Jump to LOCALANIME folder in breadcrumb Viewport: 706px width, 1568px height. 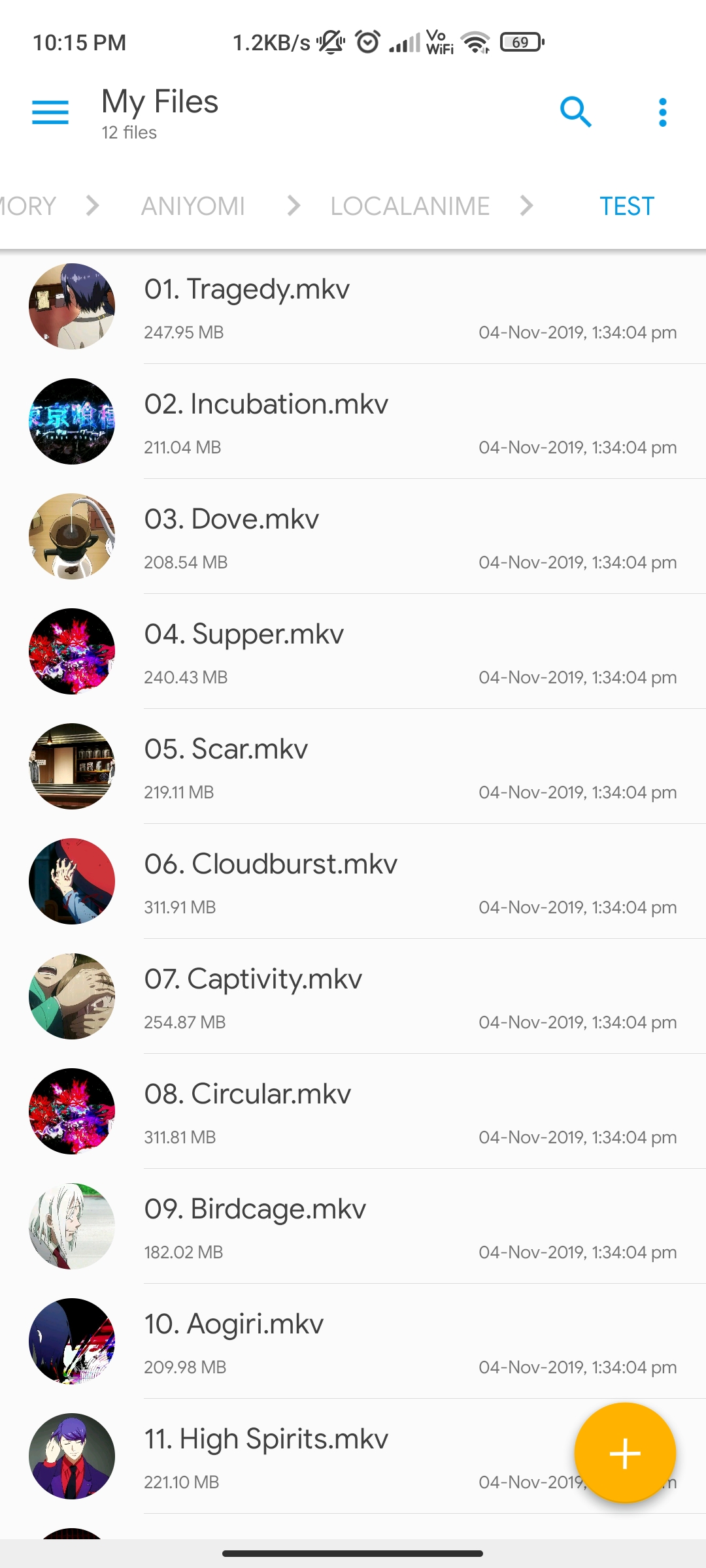click(410, 206)
